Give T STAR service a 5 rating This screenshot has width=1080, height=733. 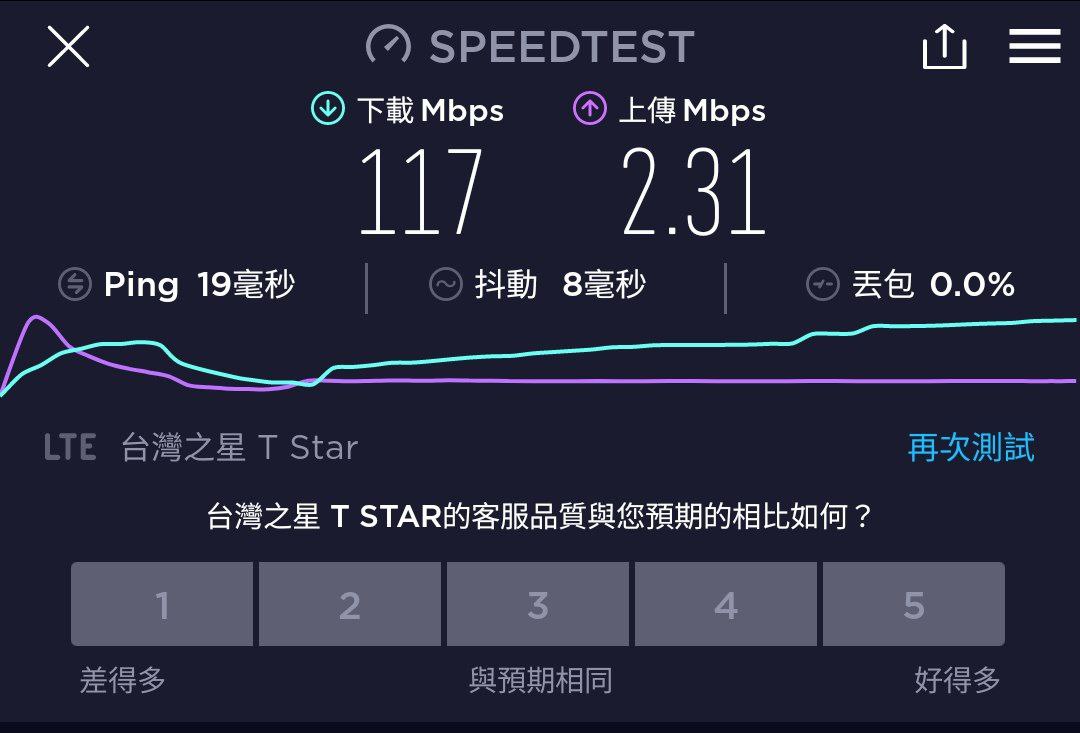914,604
